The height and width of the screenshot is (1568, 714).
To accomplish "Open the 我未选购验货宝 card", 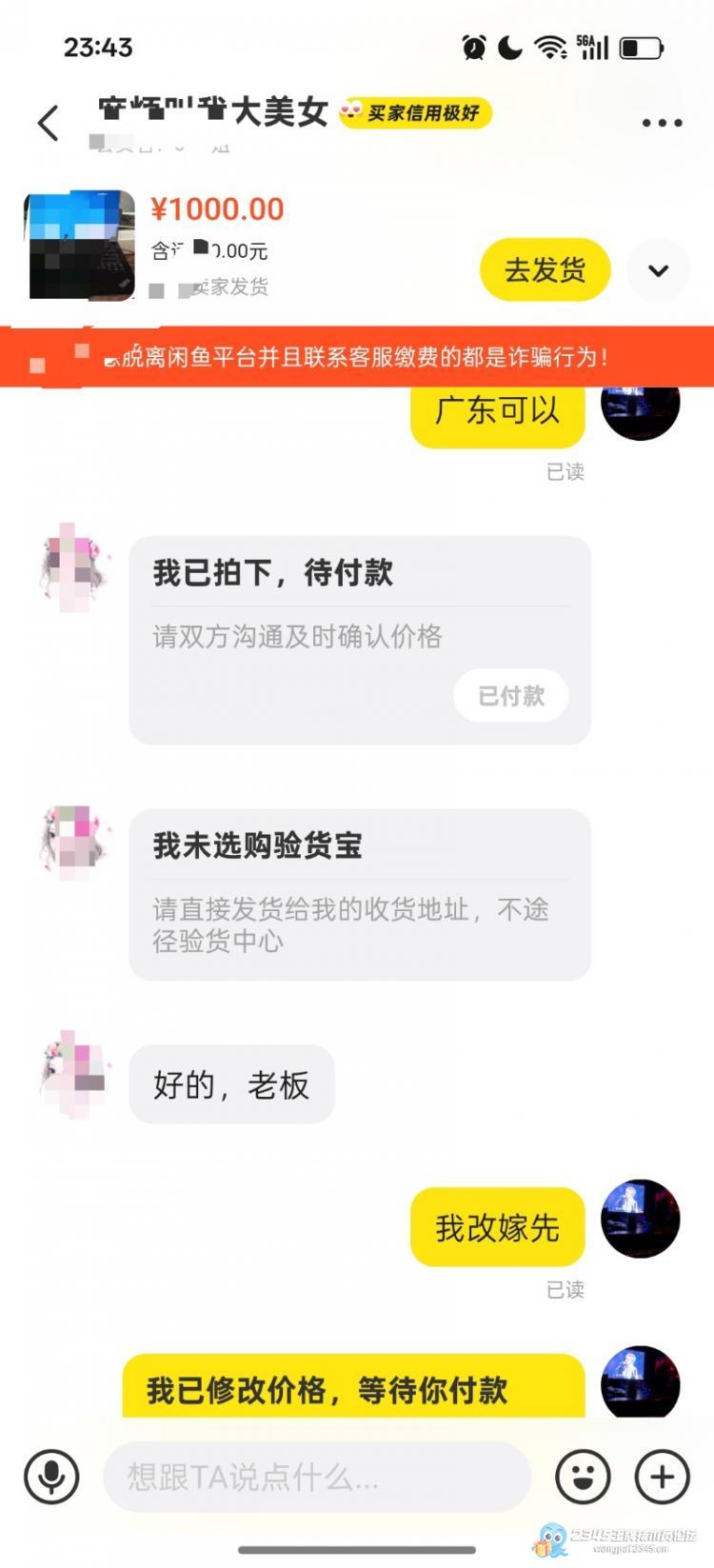I will click(x=359, y=894).
